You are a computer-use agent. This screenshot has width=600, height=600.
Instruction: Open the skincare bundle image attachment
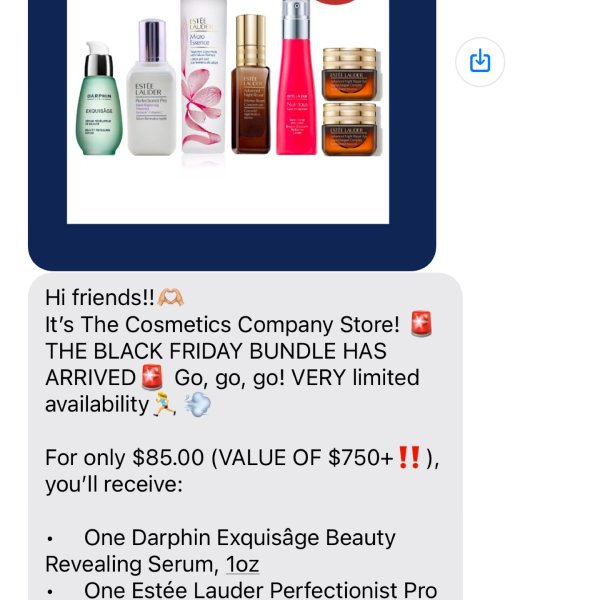click(228, 110)
